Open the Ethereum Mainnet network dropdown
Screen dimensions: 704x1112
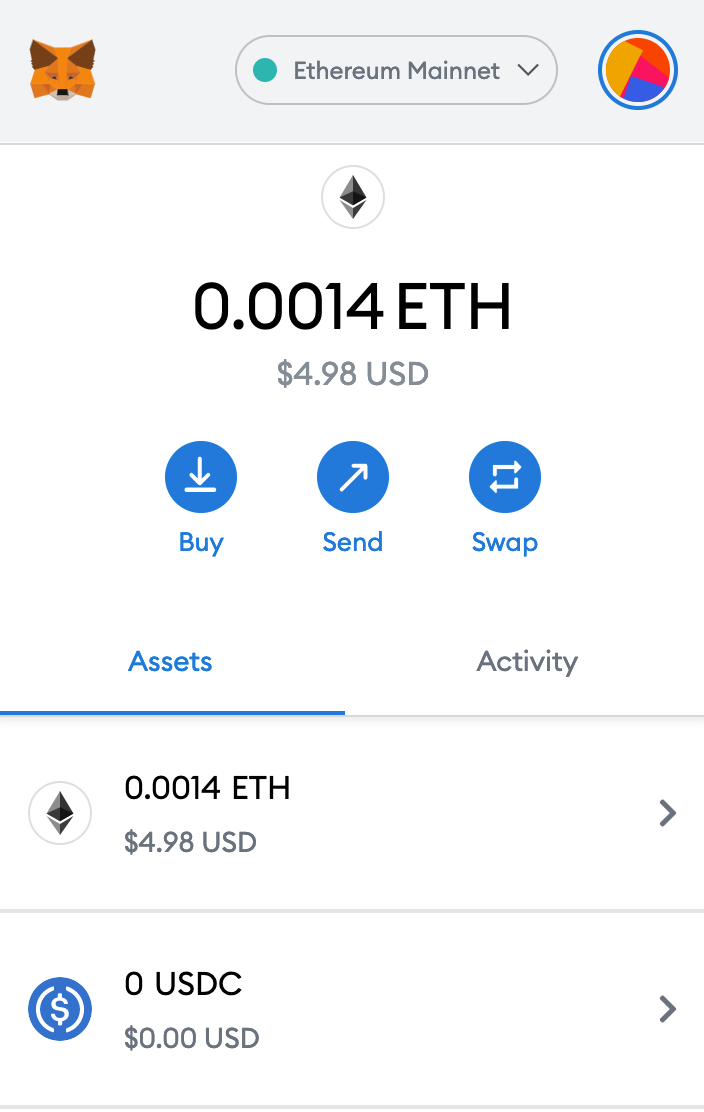[396, 71]
